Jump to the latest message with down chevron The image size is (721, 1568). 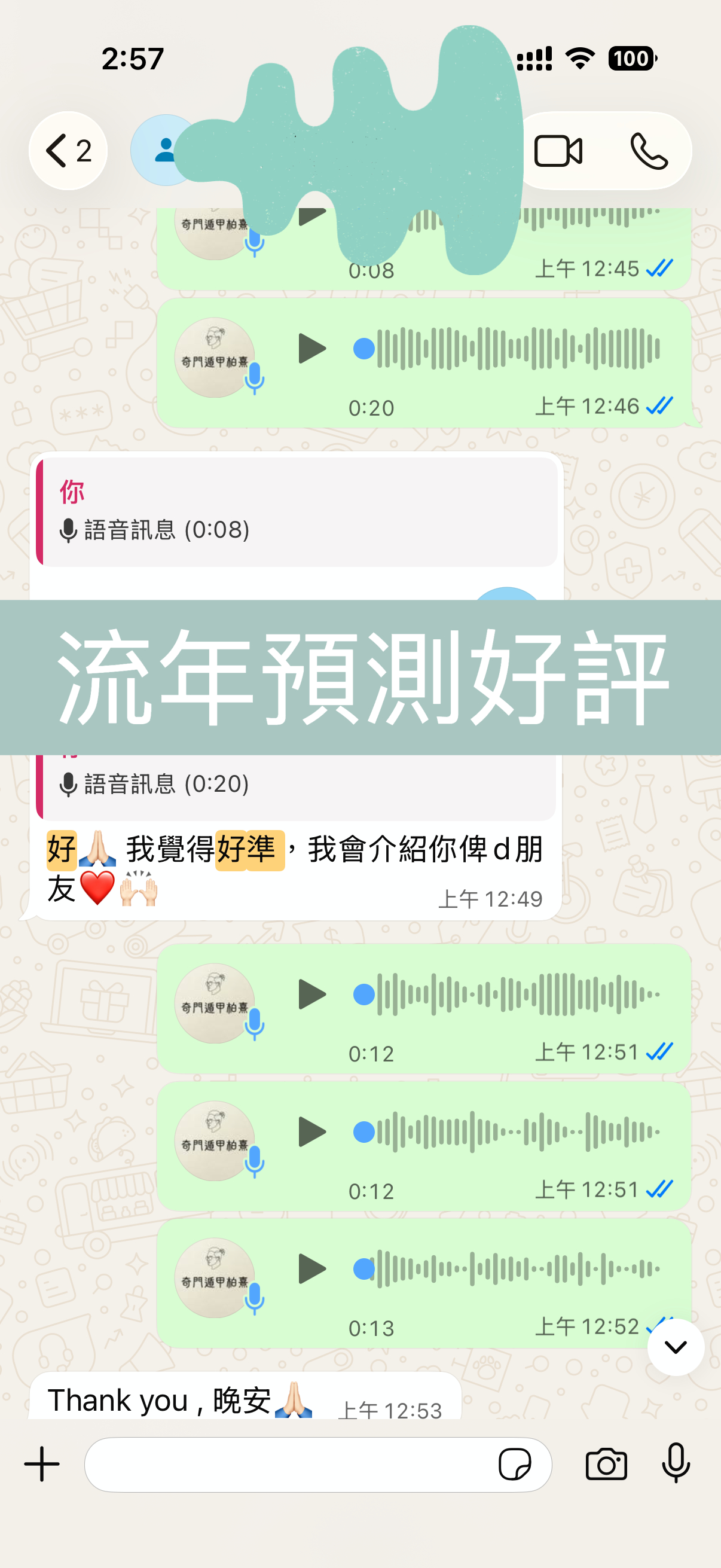676,1347
